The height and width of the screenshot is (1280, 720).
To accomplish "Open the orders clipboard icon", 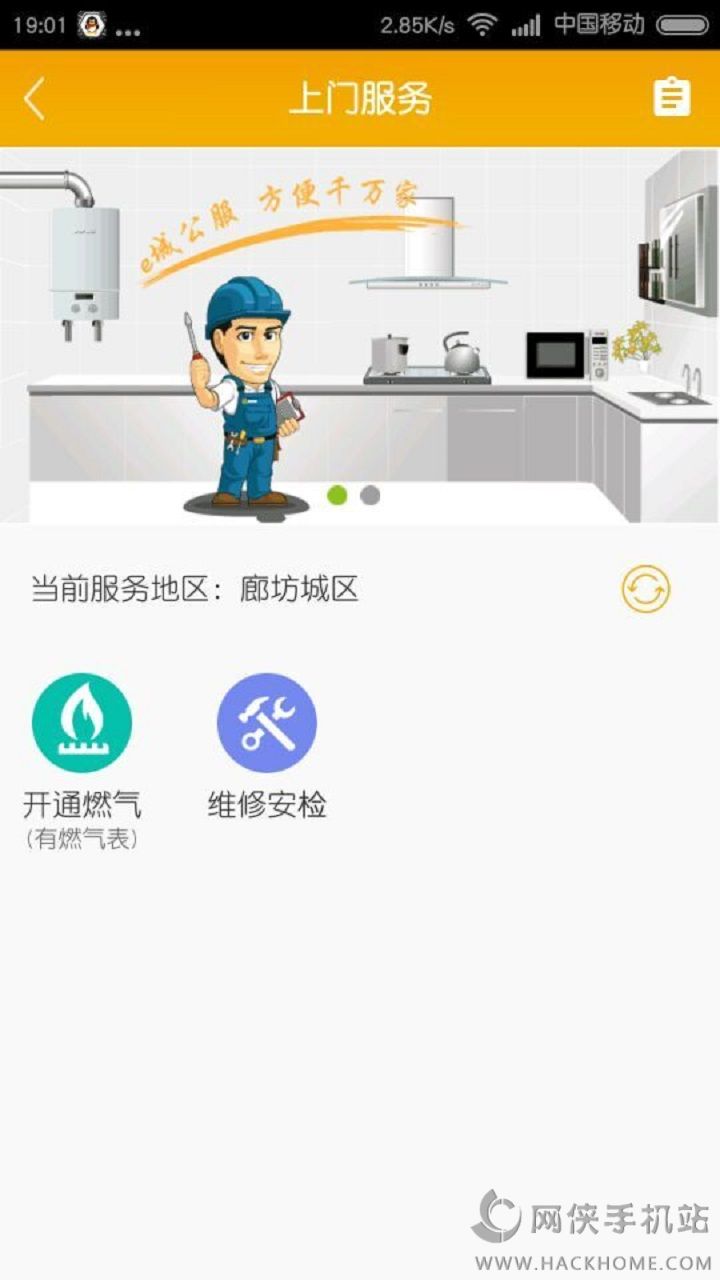I will click(672, 98).
